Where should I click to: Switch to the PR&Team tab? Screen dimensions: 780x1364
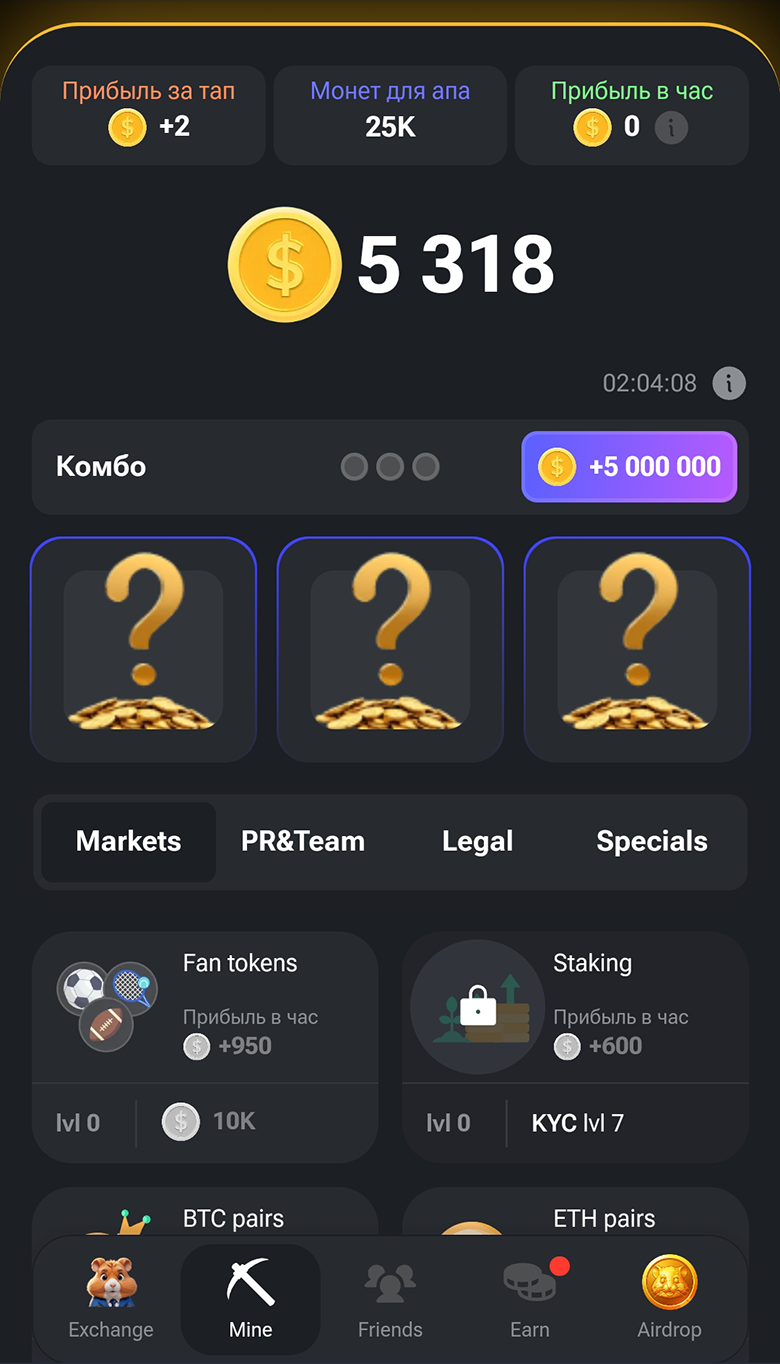[303, 842]
